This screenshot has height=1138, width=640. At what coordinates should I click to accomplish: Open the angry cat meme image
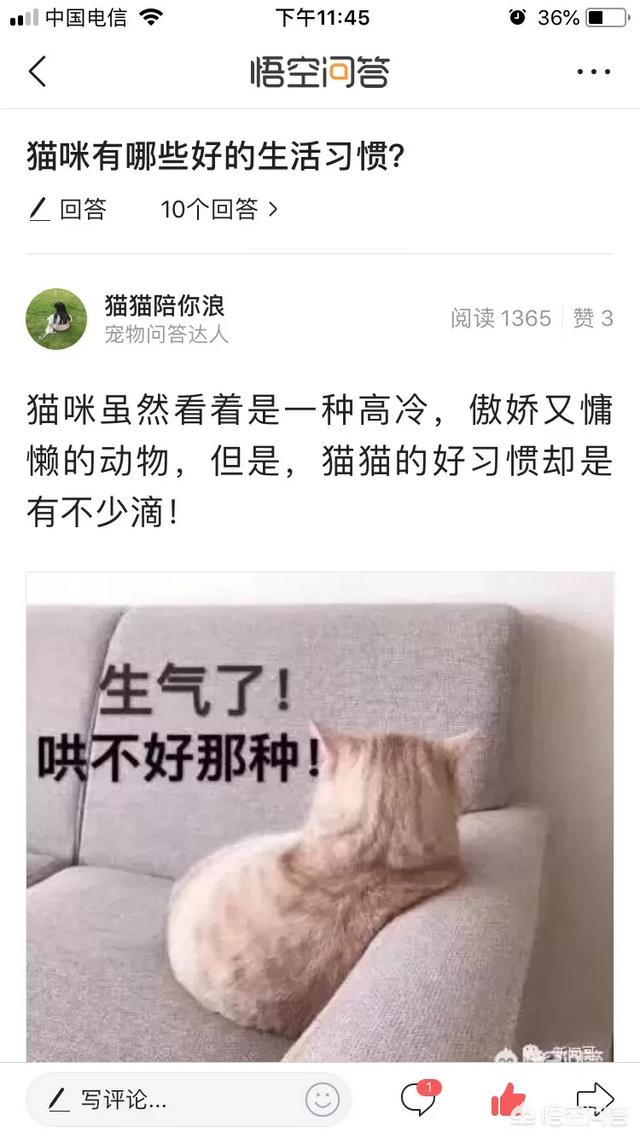tap(320, 815)
